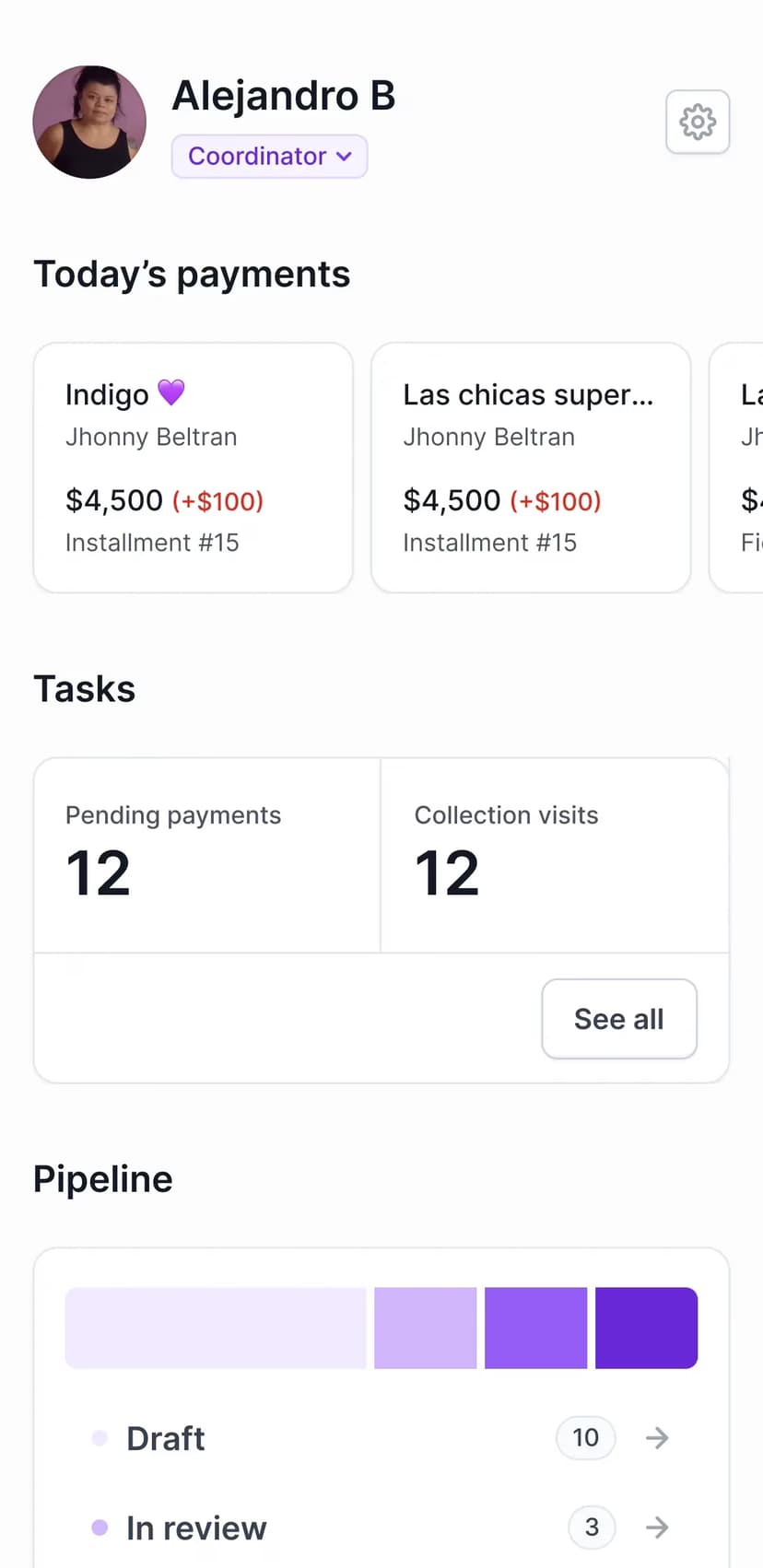
Task: Click the status dot beside In review
Action: [98, 1527]
